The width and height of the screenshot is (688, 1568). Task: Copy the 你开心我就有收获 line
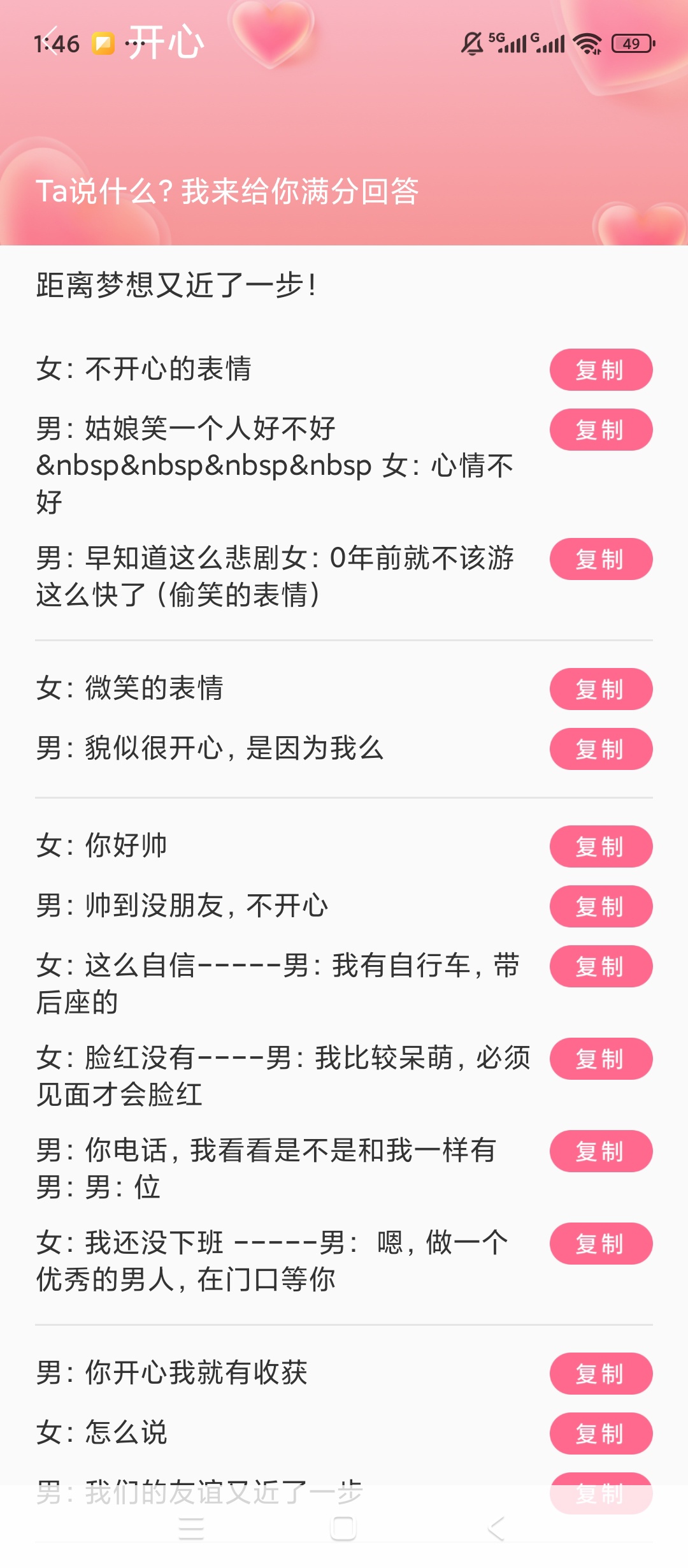[600, 1374]
